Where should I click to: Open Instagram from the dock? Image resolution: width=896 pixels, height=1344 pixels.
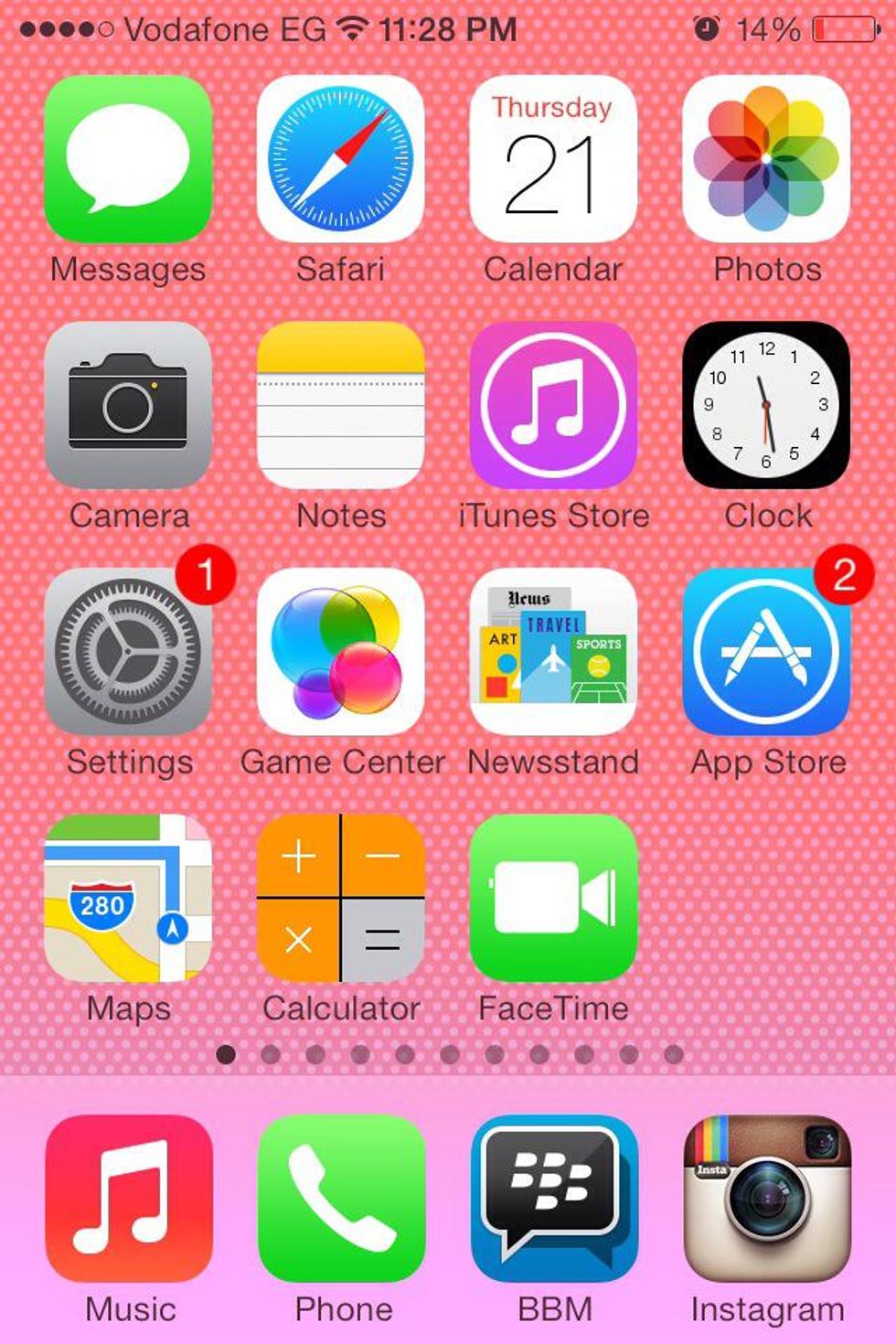pyautogui.click(x=767, y=1198)
